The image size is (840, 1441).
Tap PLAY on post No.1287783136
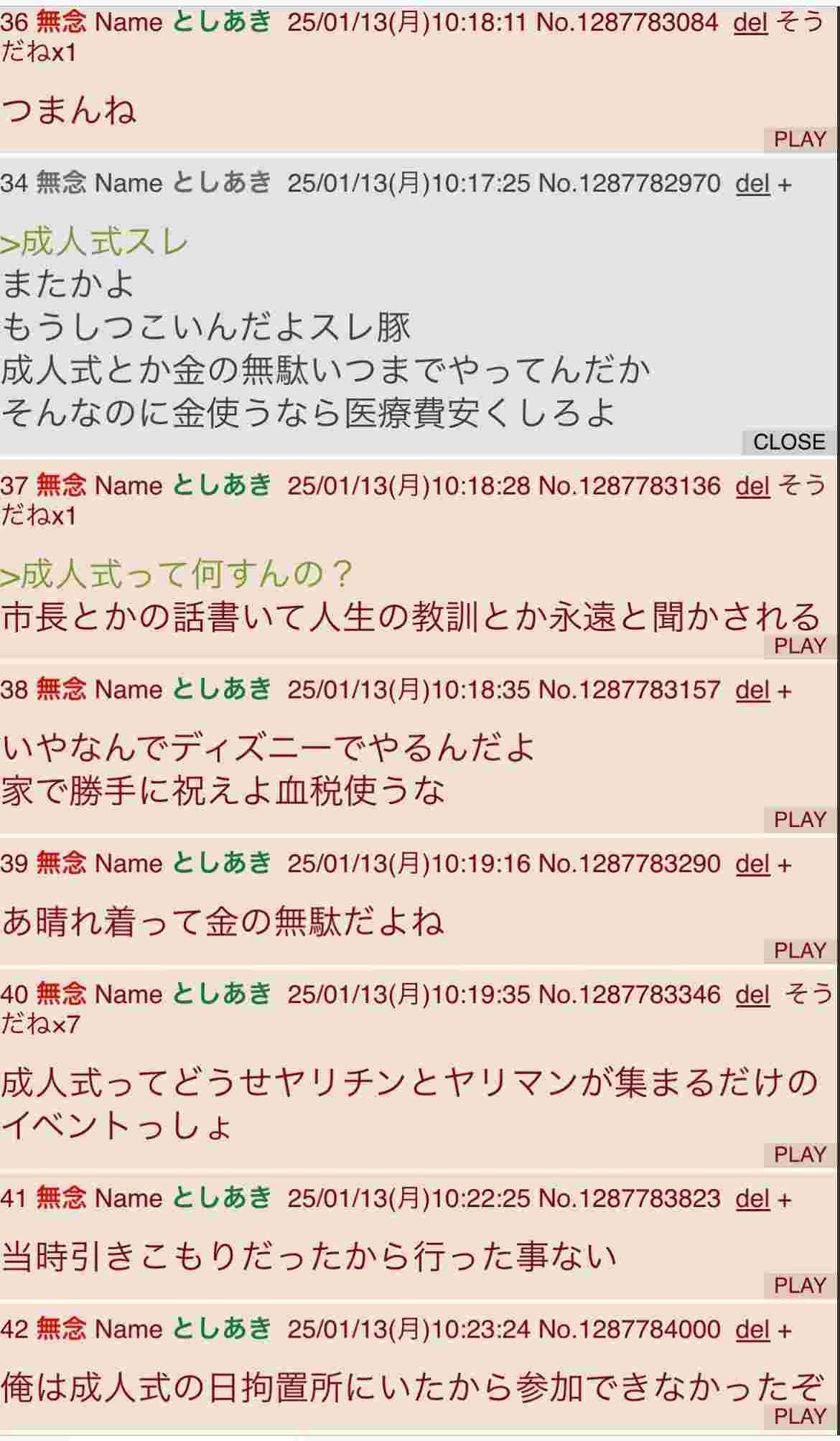(800, 645)
